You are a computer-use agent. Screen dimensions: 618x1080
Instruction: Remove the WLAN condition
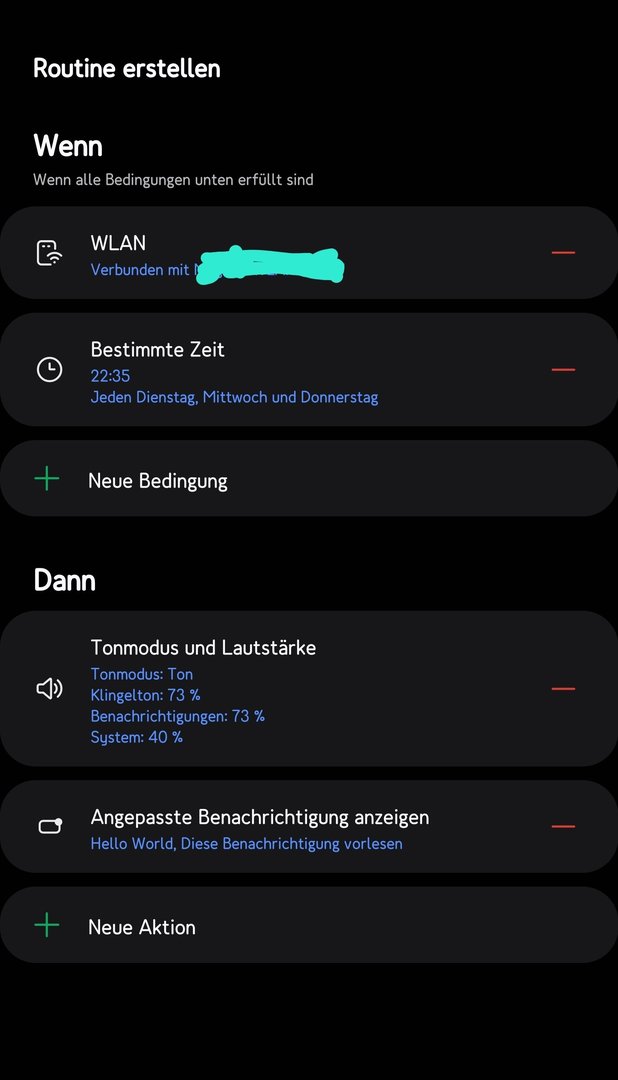coord(563,253)
